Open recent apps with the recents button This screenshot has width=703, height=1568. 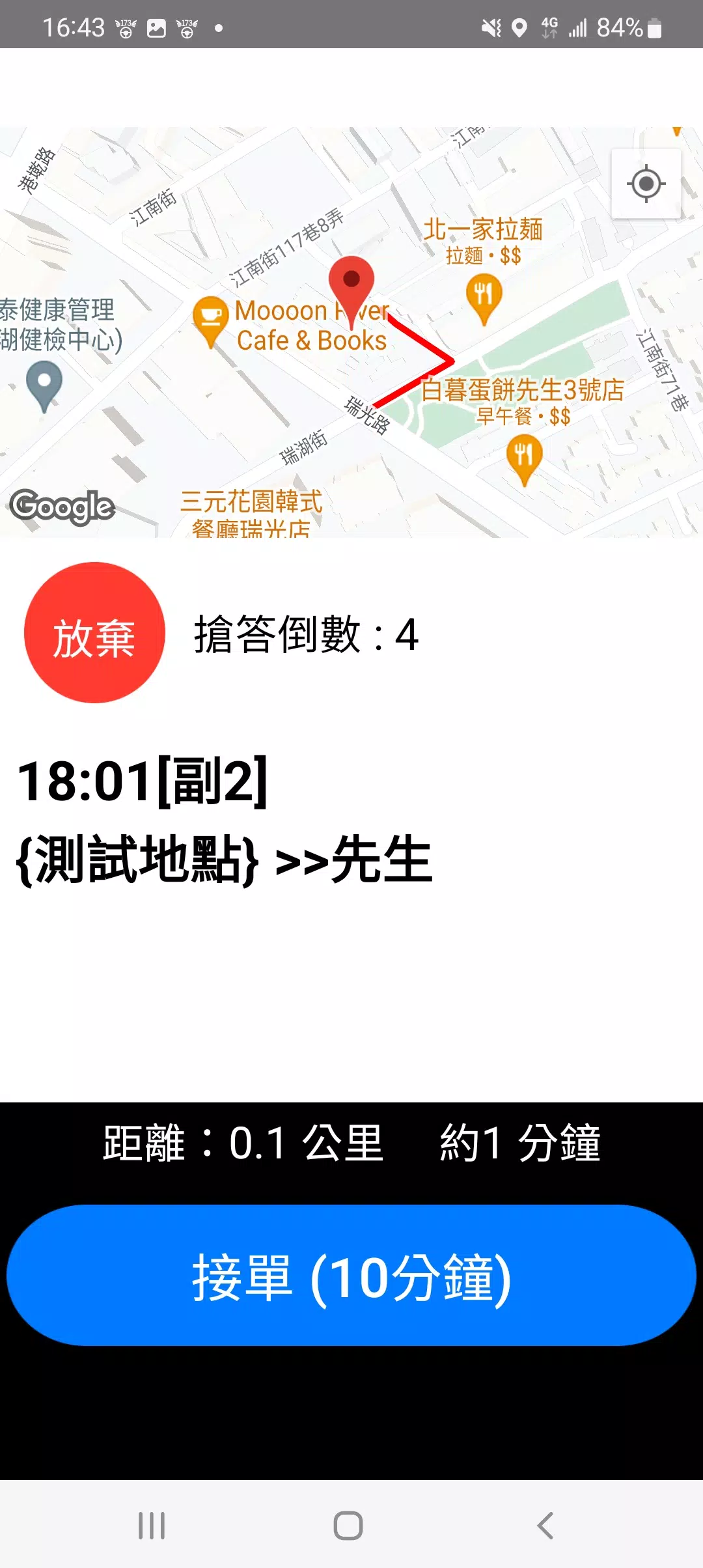tap(151, 1525)
